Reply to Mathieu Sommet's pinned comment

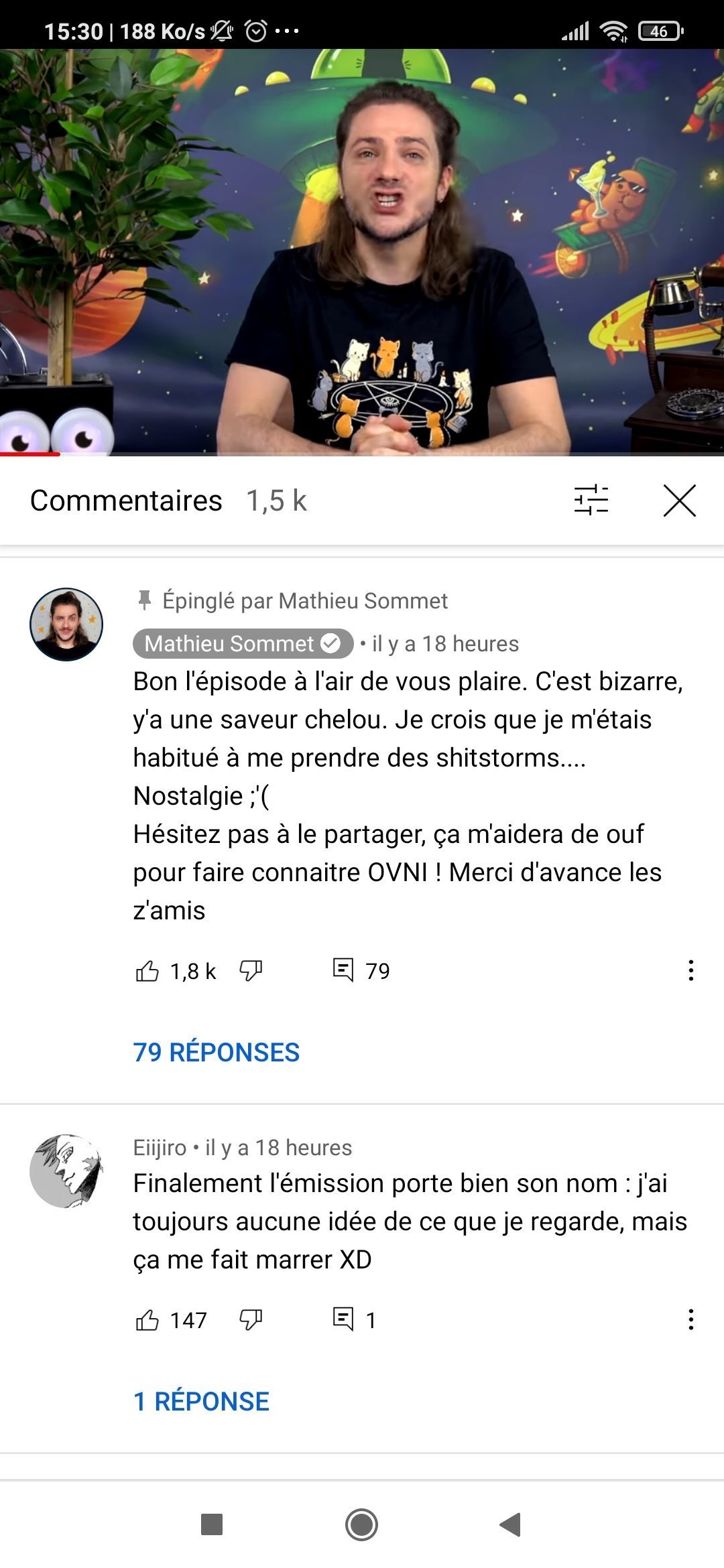(343, 970)
